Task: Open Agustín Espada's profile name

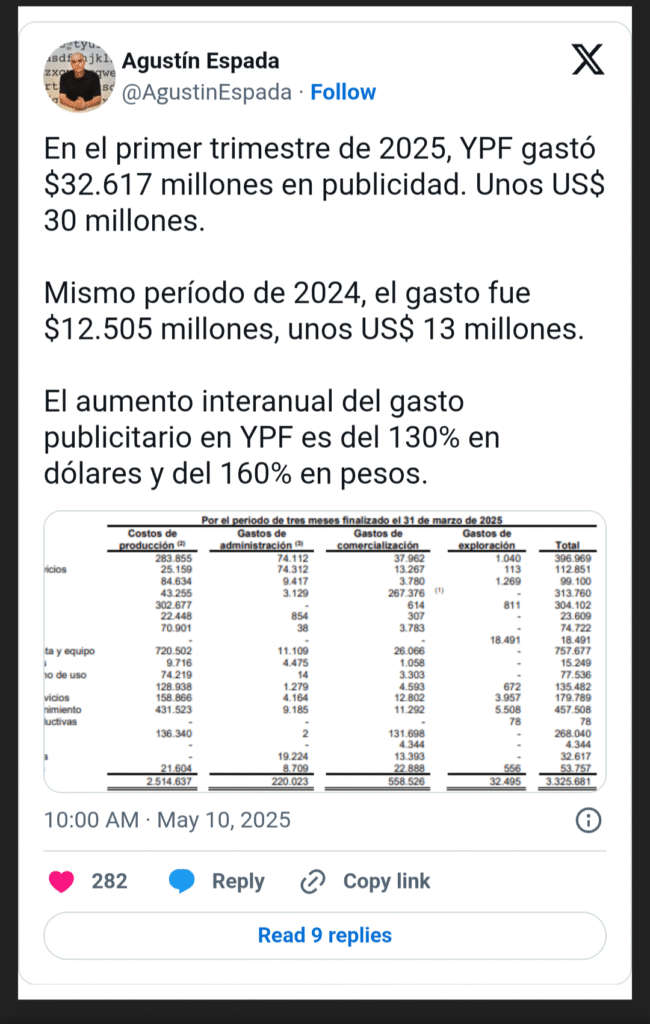Action: click(201, 62)
